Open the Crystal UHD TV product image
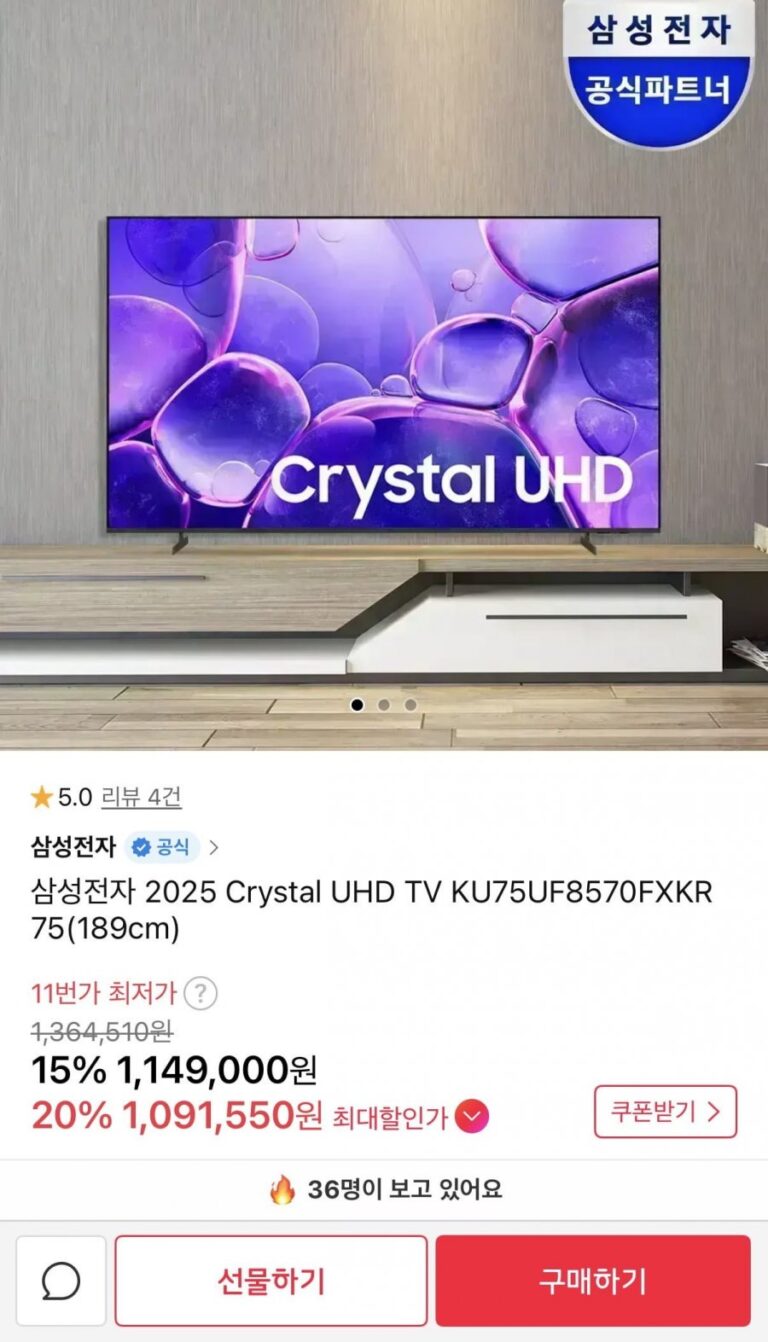This screenshot has width=768, height=1342. click(383, 373)
